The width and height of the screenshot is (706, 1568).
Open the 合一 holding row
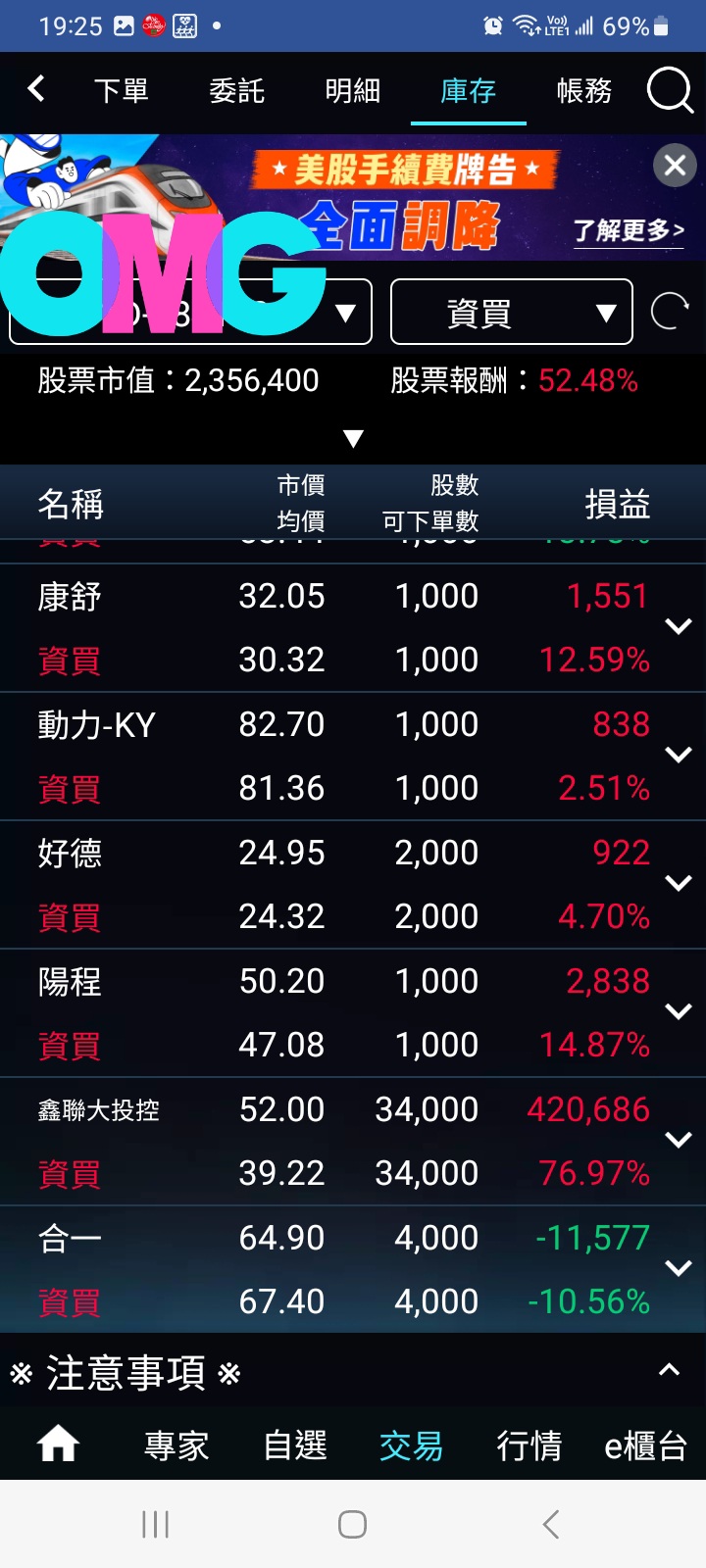[x=353, y=1269]
